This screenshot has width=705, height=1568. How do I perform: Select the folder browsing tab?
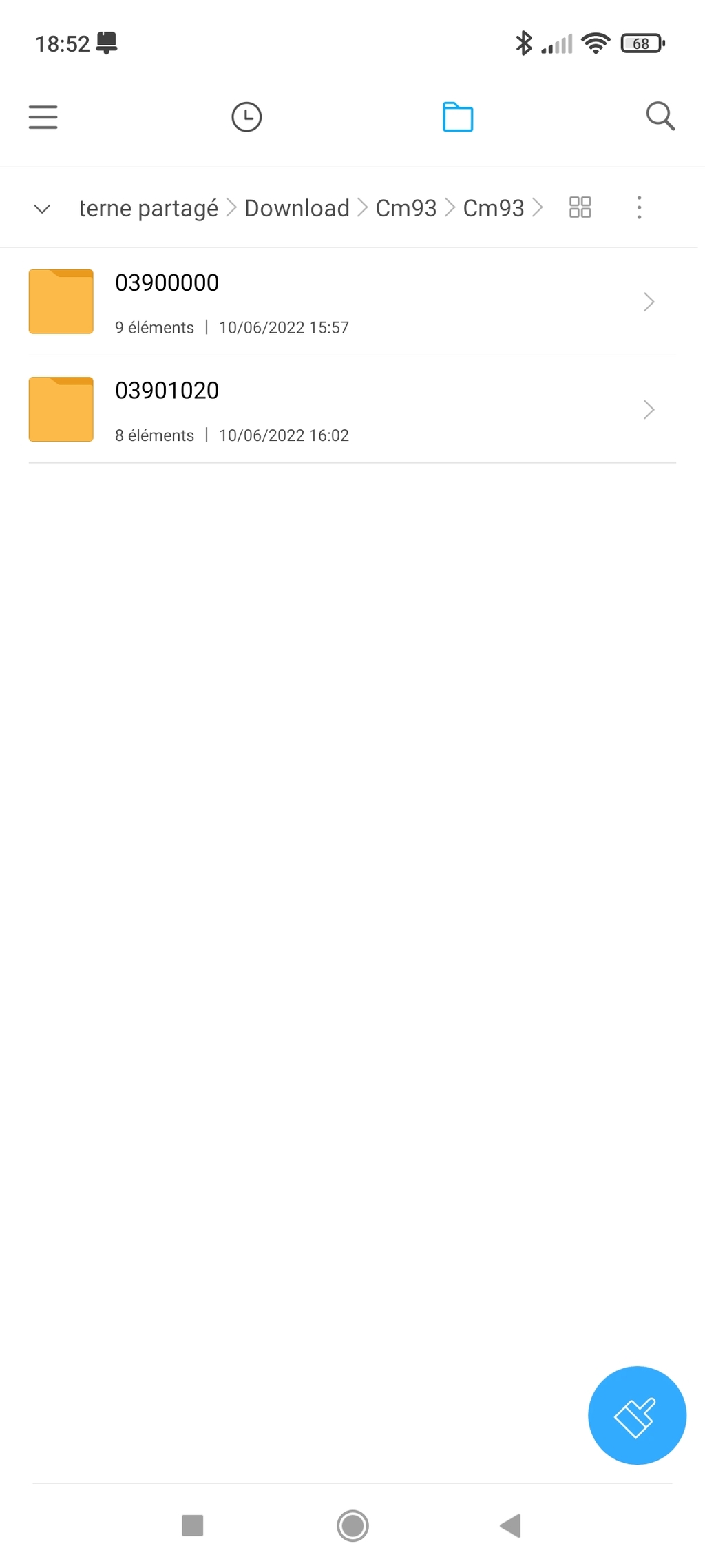(x=458, y=117)
